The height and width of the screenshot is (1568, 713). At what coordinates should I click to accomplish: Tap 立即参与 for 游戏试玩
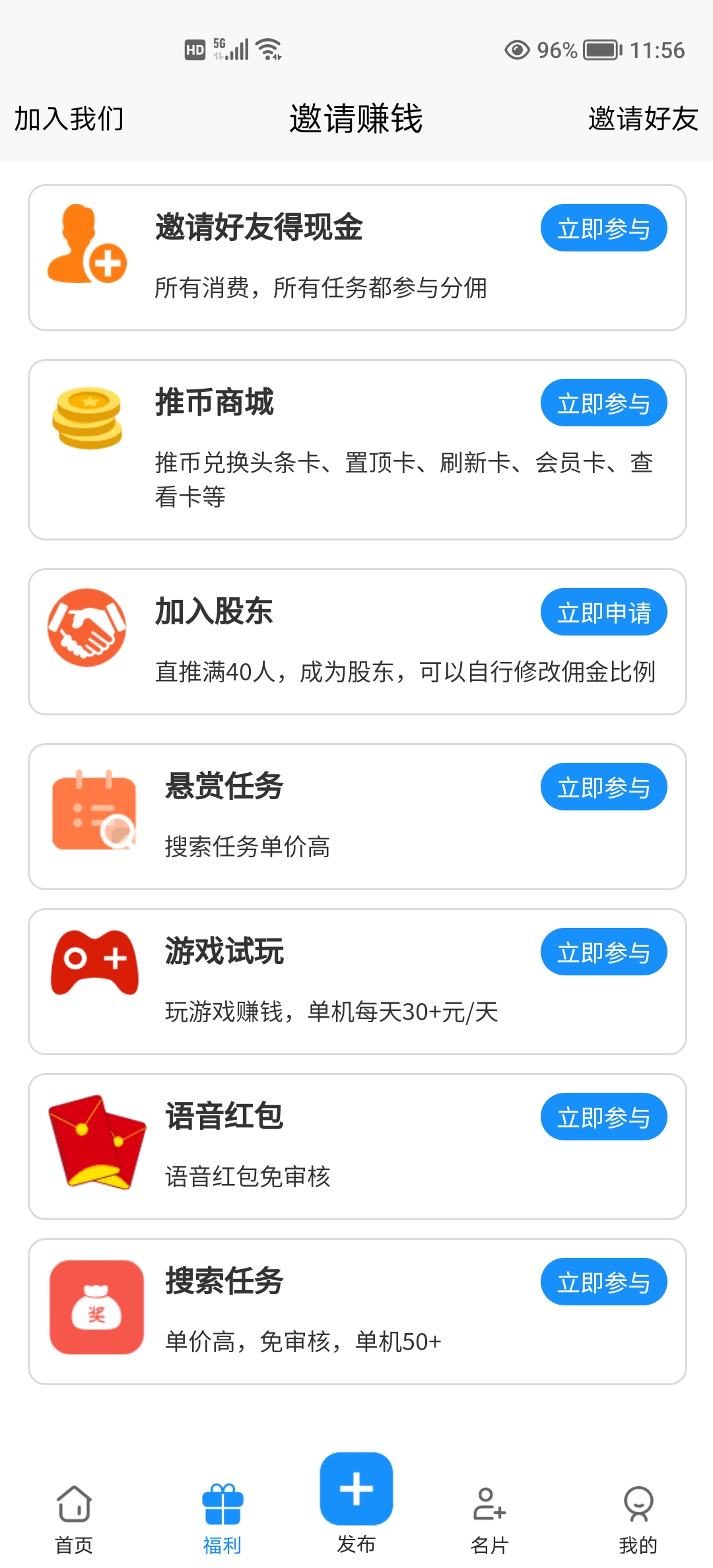(603, 952)
